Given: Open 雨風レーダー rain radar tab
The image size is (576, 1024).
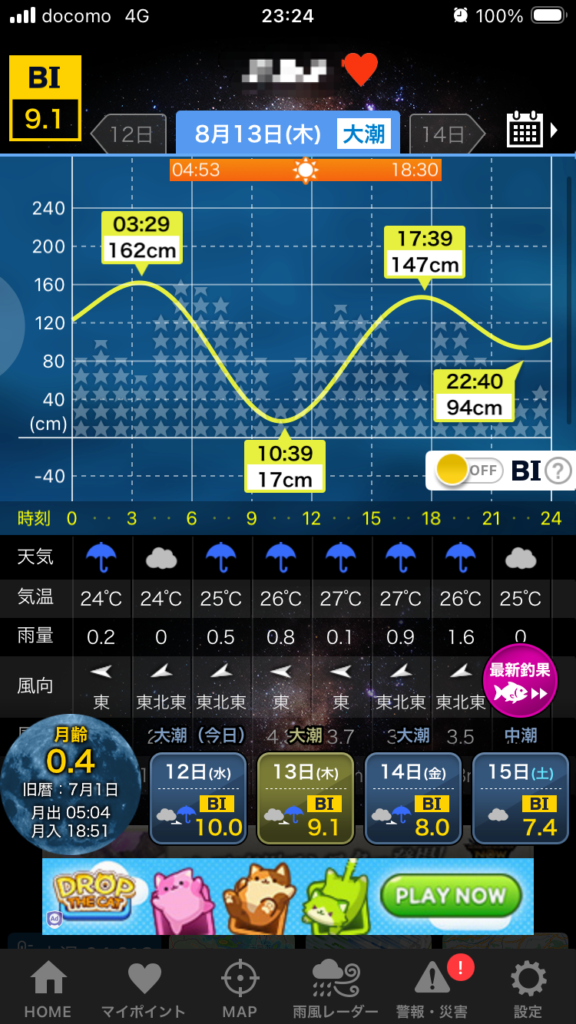Looking at the screenshot, I should coord(336,987).
